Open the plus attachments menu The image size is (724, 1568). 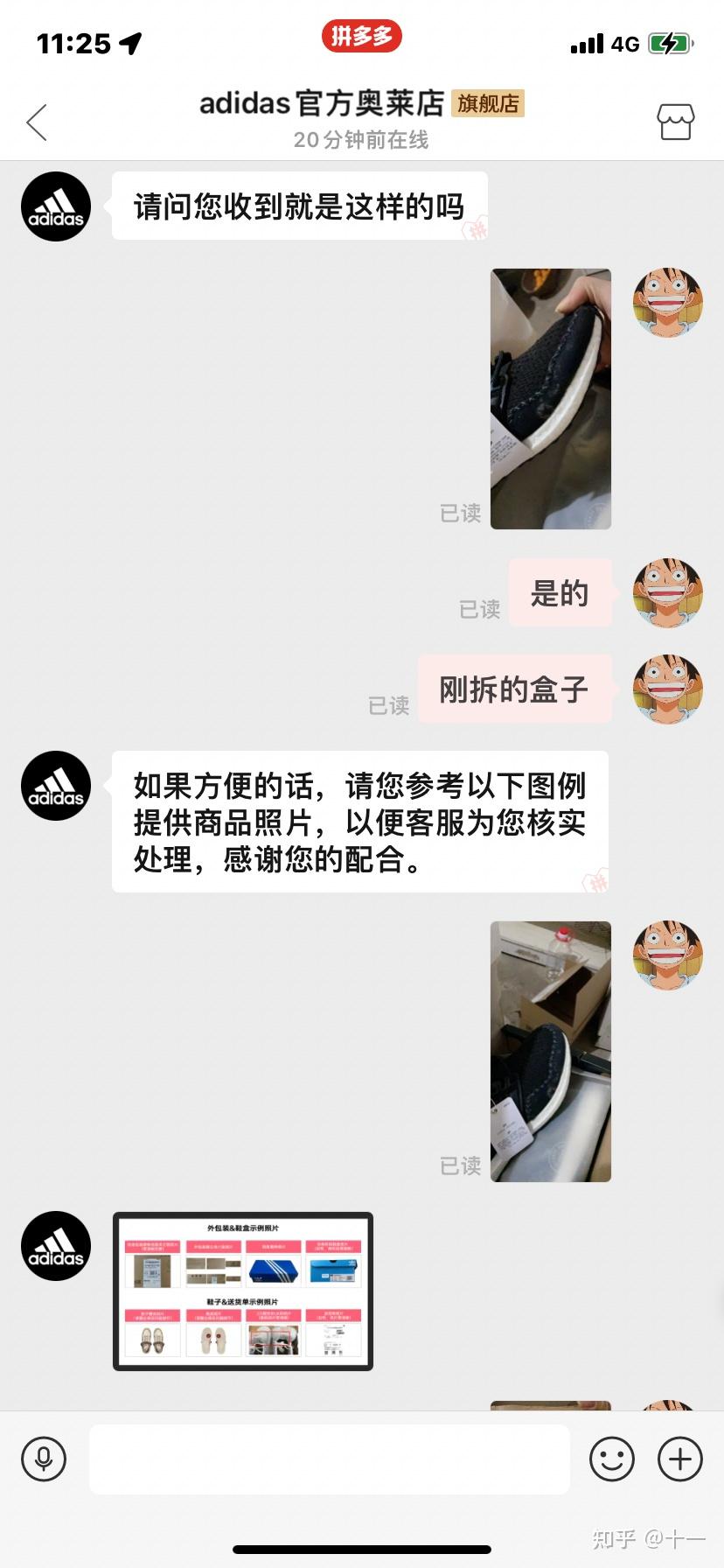[680, 1459]
